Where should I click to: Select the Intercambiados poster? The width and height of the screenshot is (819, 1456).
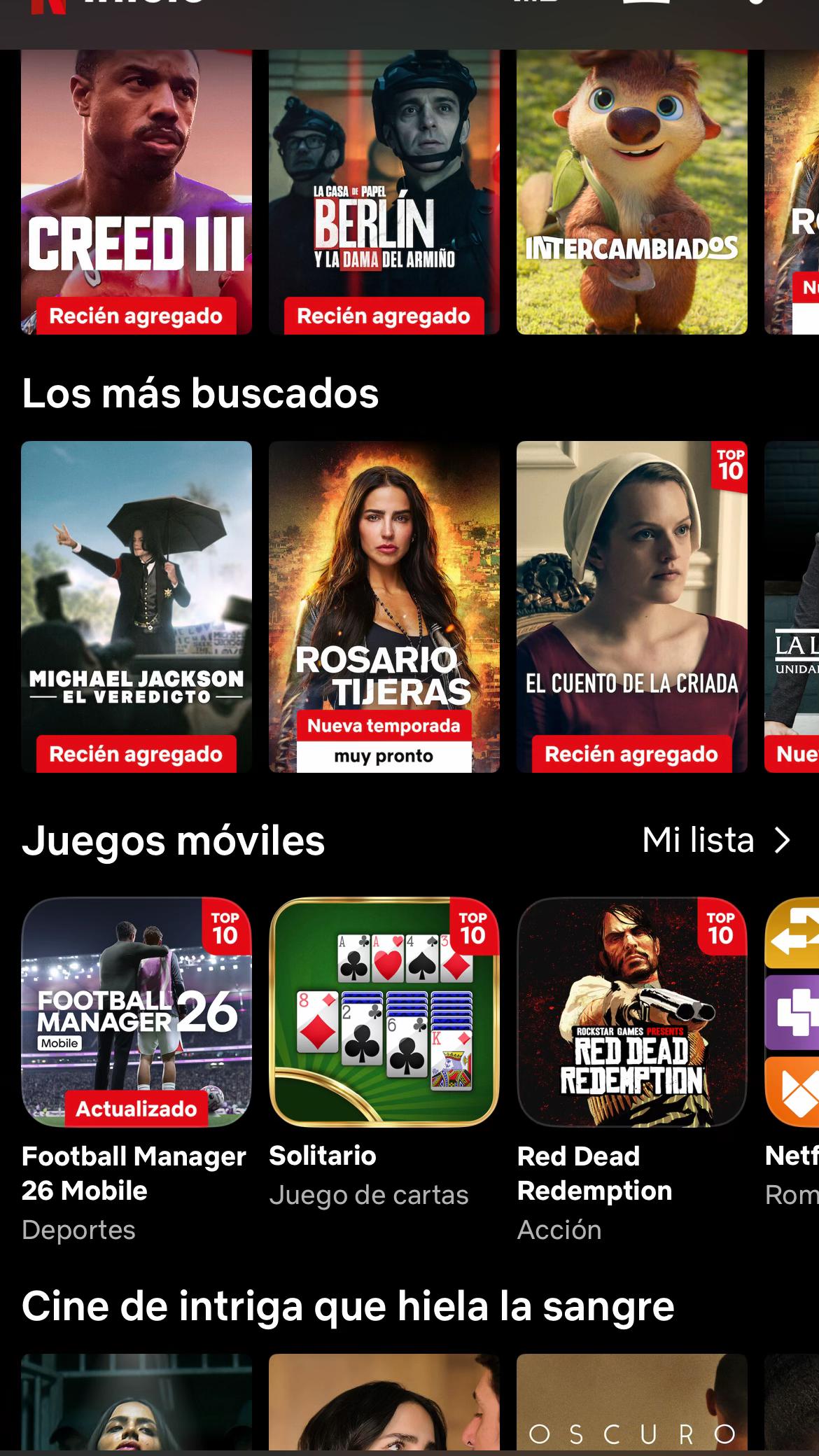[632, 192]
